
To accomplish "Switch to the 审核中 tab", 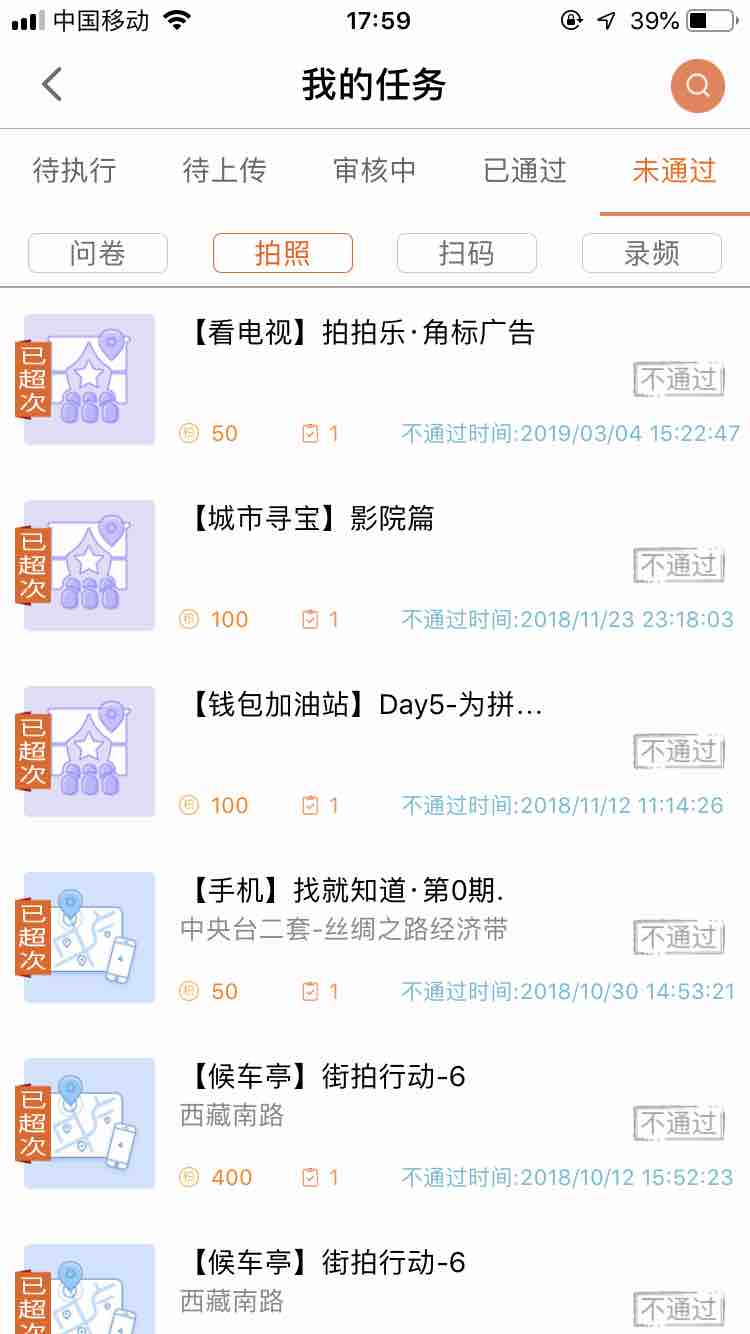I will click(x=374, y=170).
